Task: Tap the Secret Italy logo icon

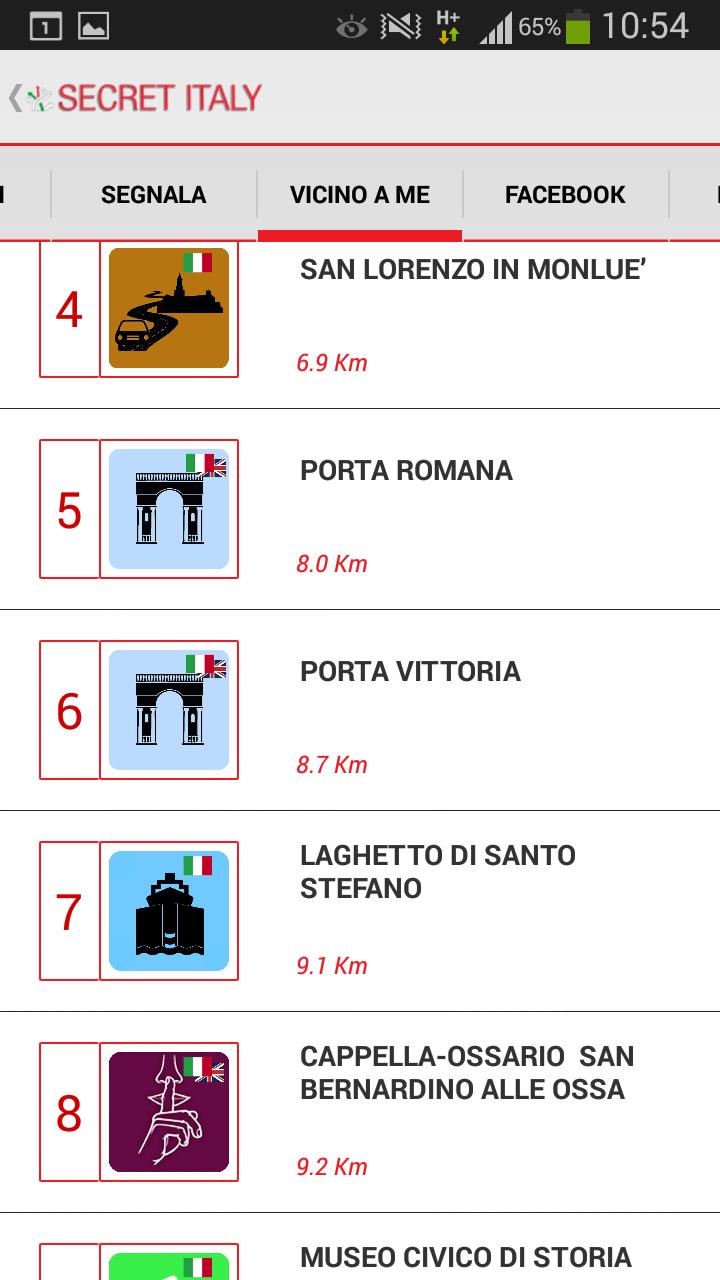Action: coord(38,96)
